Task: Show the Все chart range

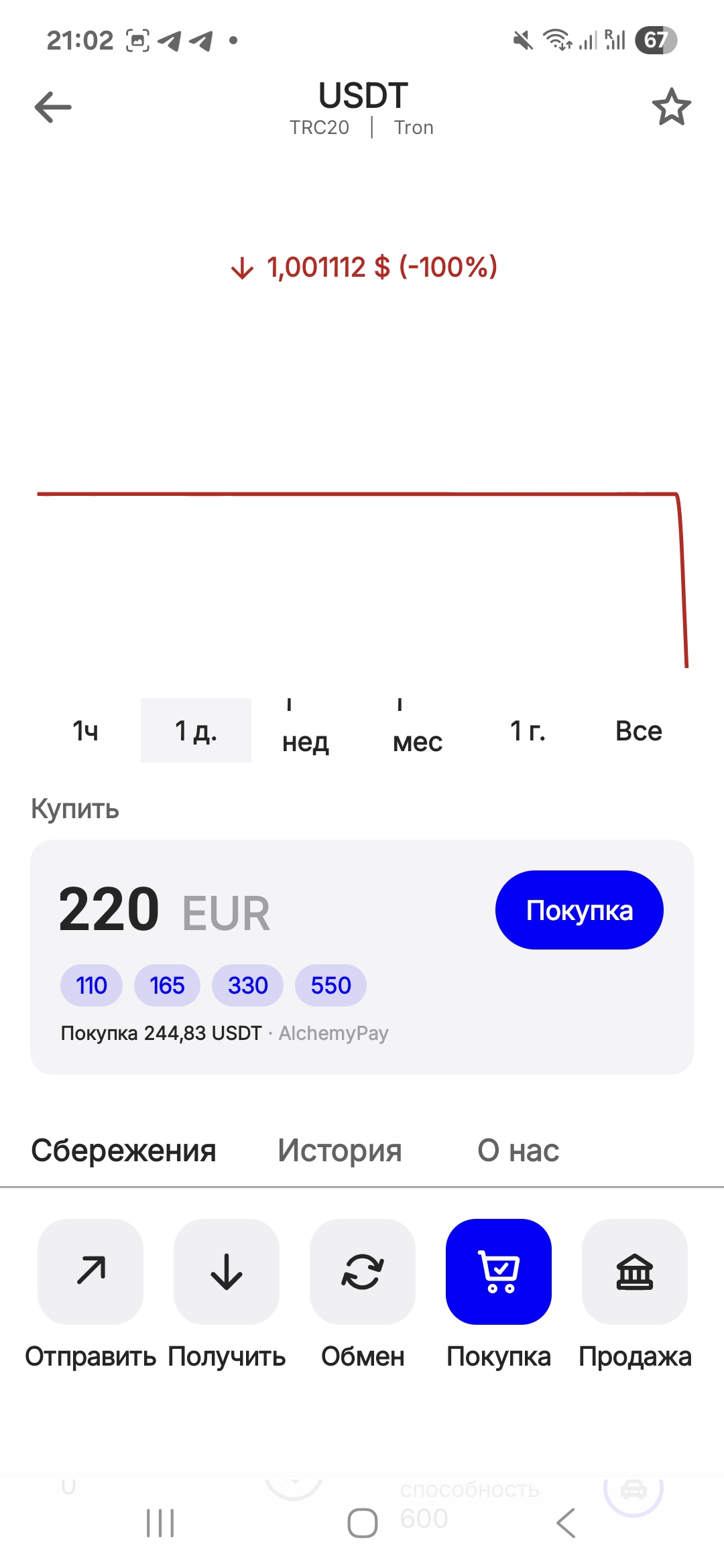Action: 638,730
